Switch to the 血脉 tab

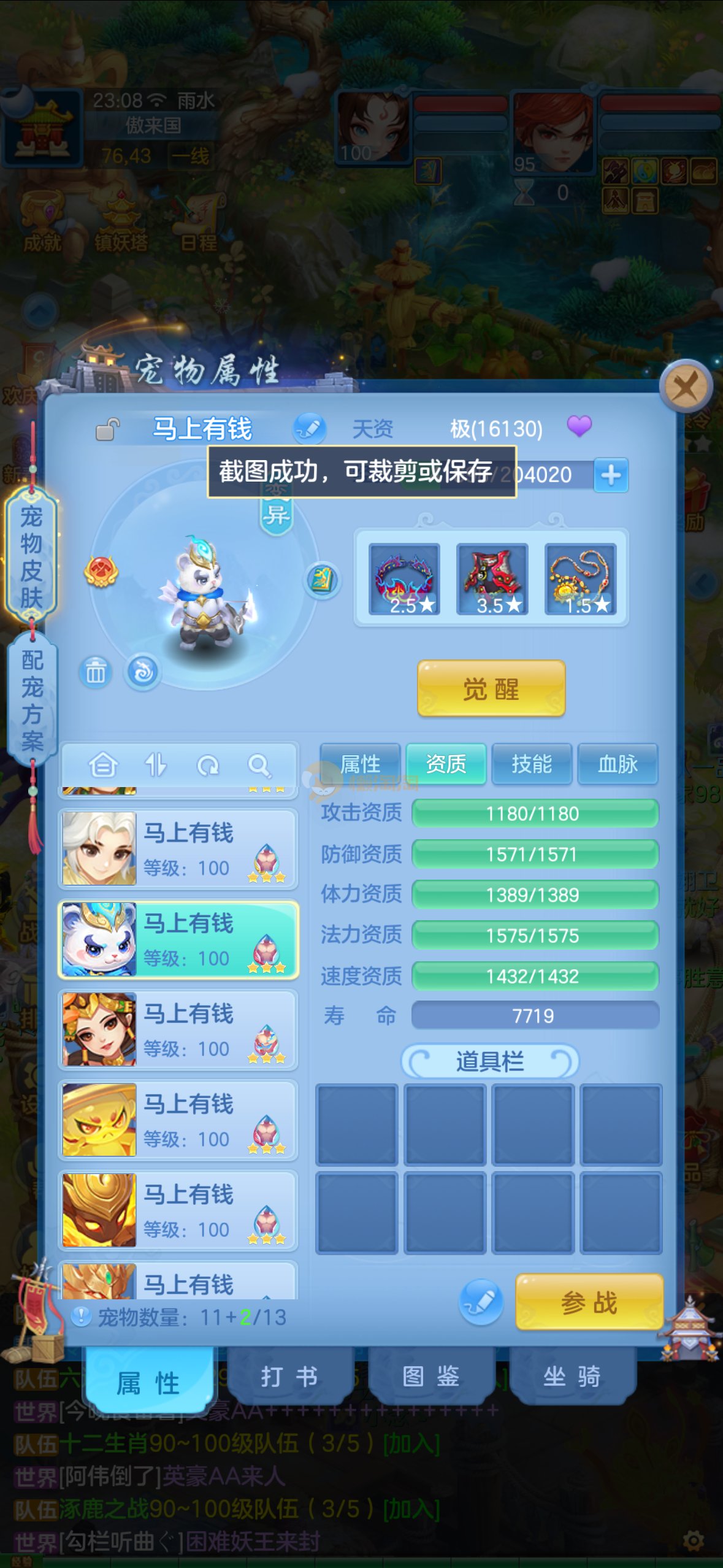(618, 764)
